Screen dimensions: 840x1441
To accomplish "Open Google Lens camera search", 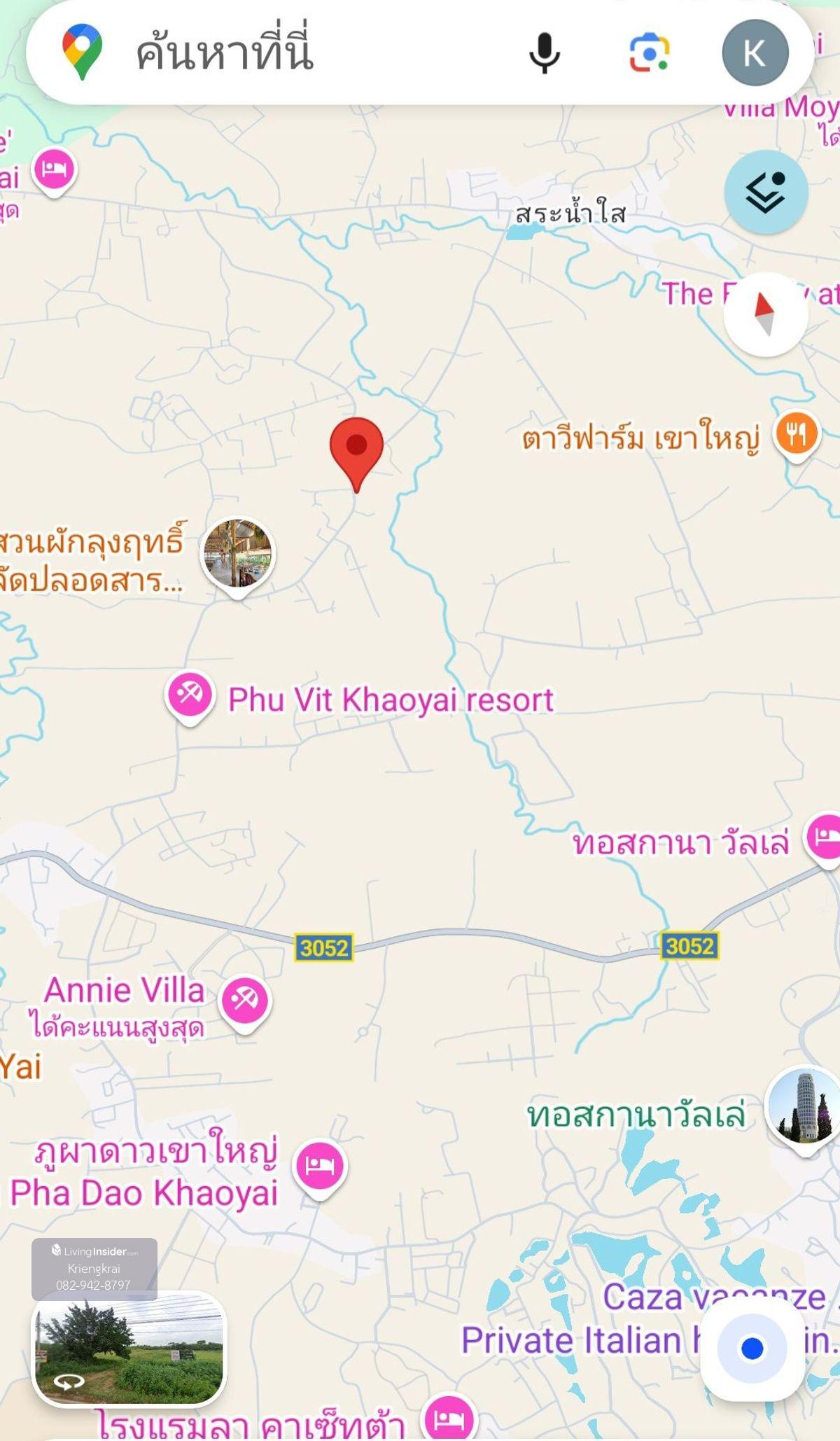I will point(649,53).
